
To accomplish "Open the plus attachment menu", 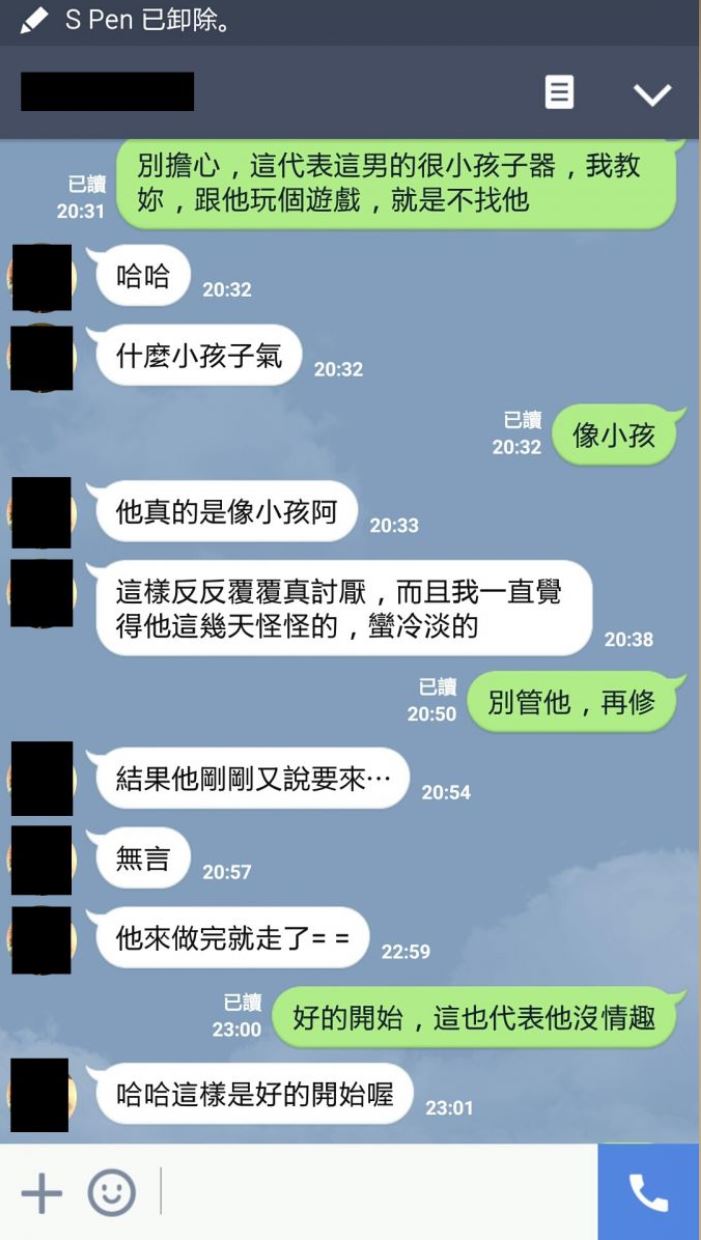I will pos(41,1193).
